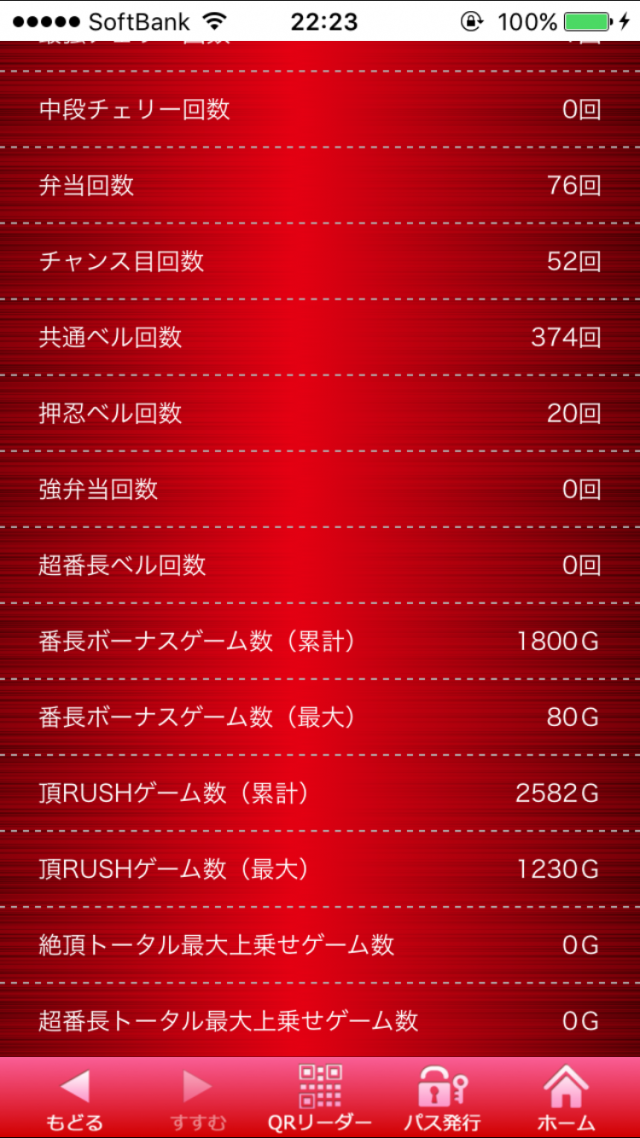Viewport: 640px width, 1138px height.
Task: Go back with the もどる button
Action: point(75,1098)
